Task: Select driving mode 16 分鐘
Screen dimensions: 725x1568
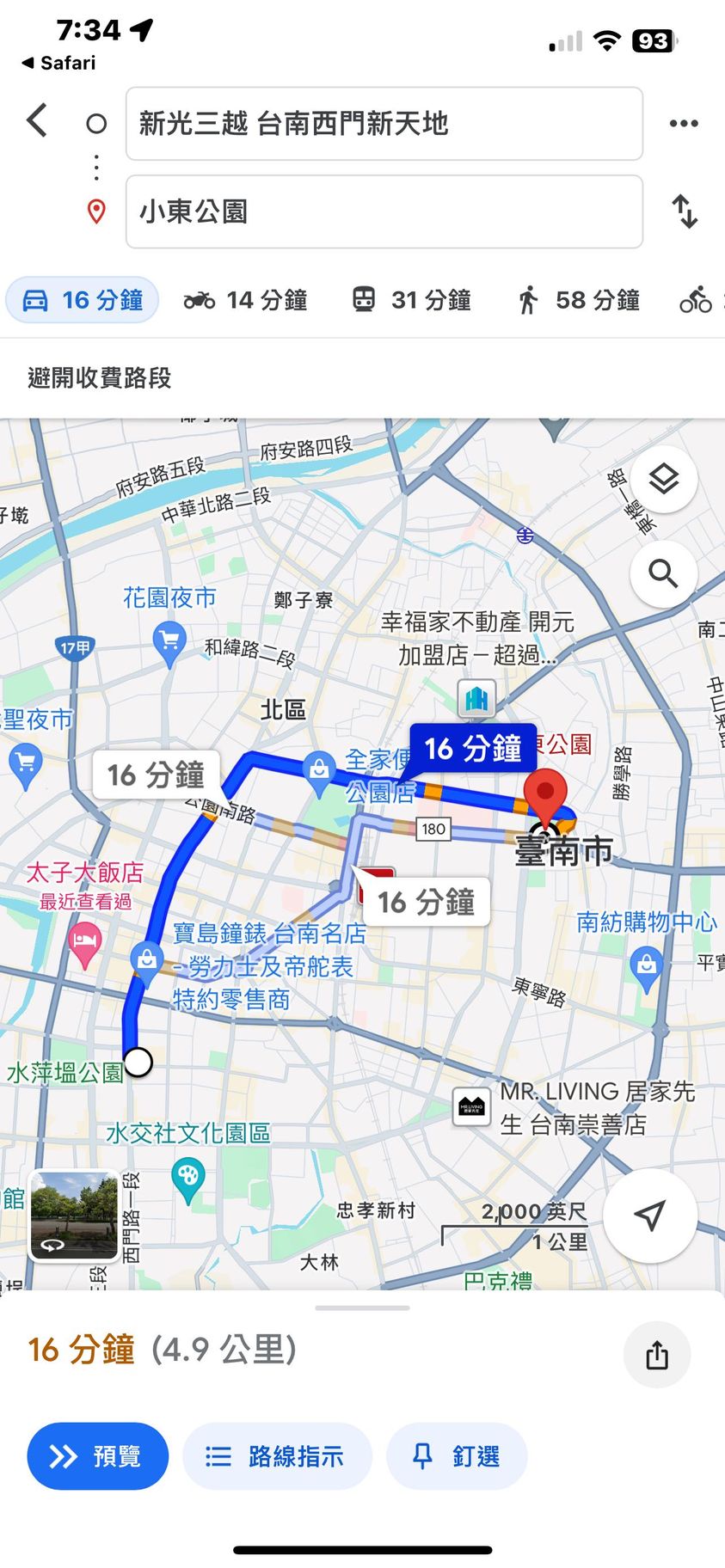Action: click(x=83, y=300)
